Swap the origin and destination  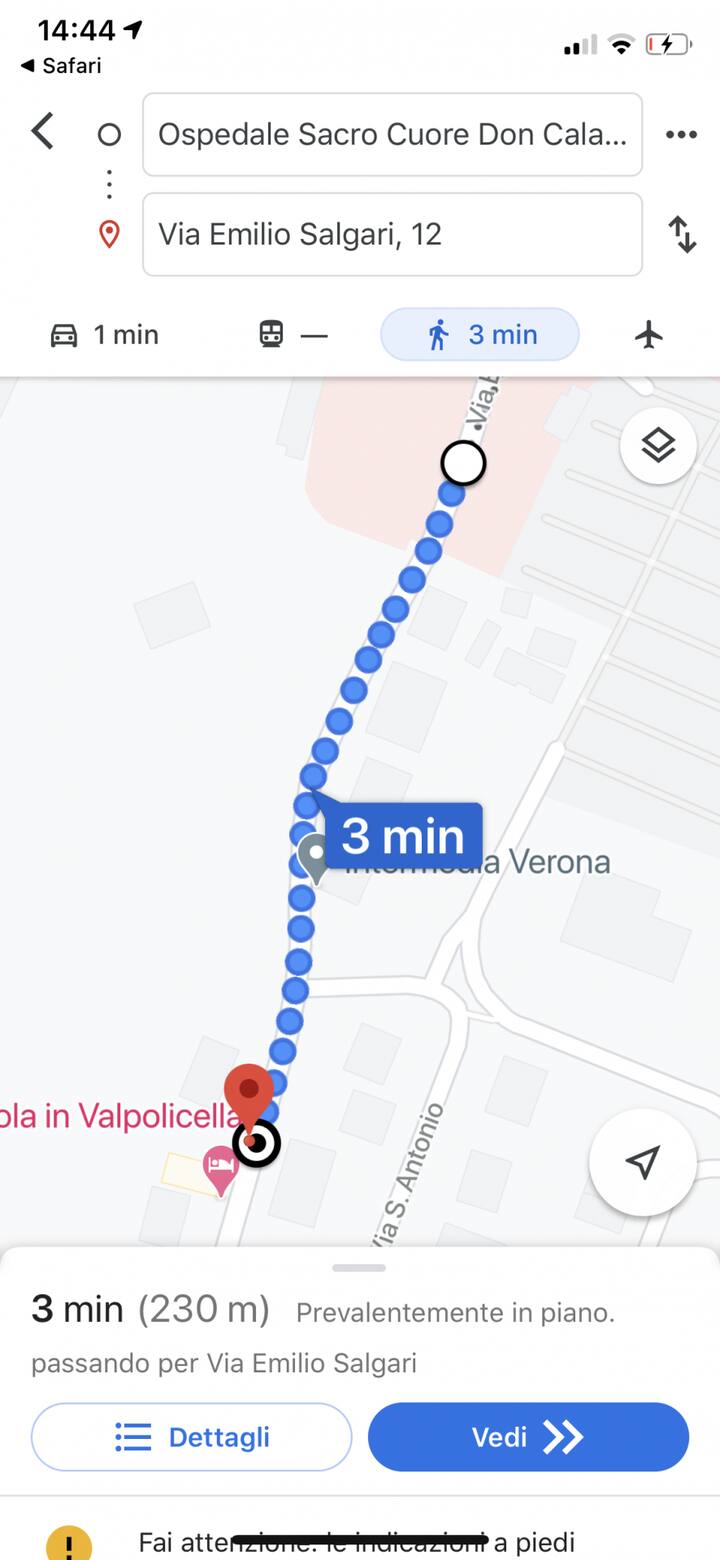(682, 234)
